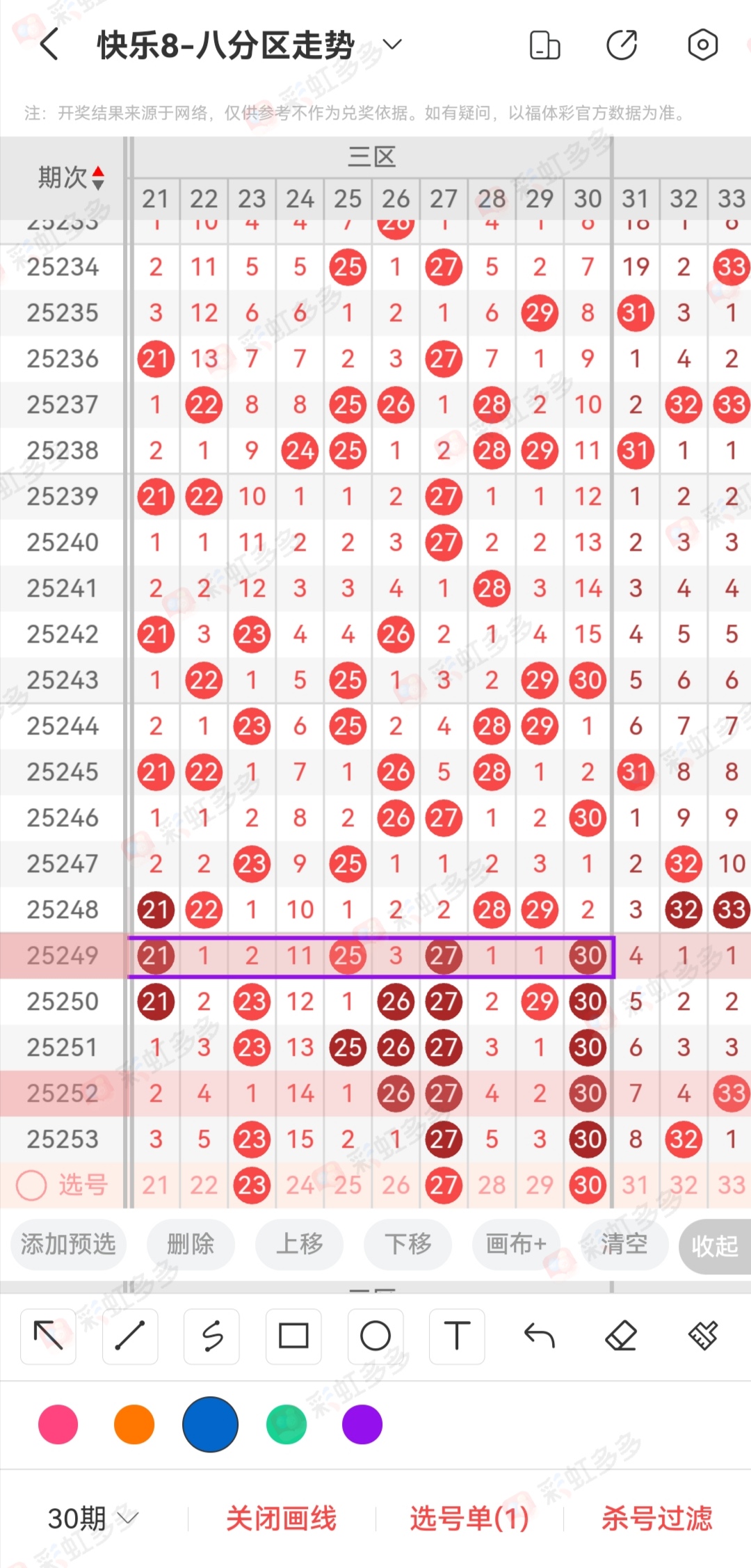Collapse the panel with 收起
Image resolution: width=751 pixels, height=1568 pixels.
tap(715, 1246)
